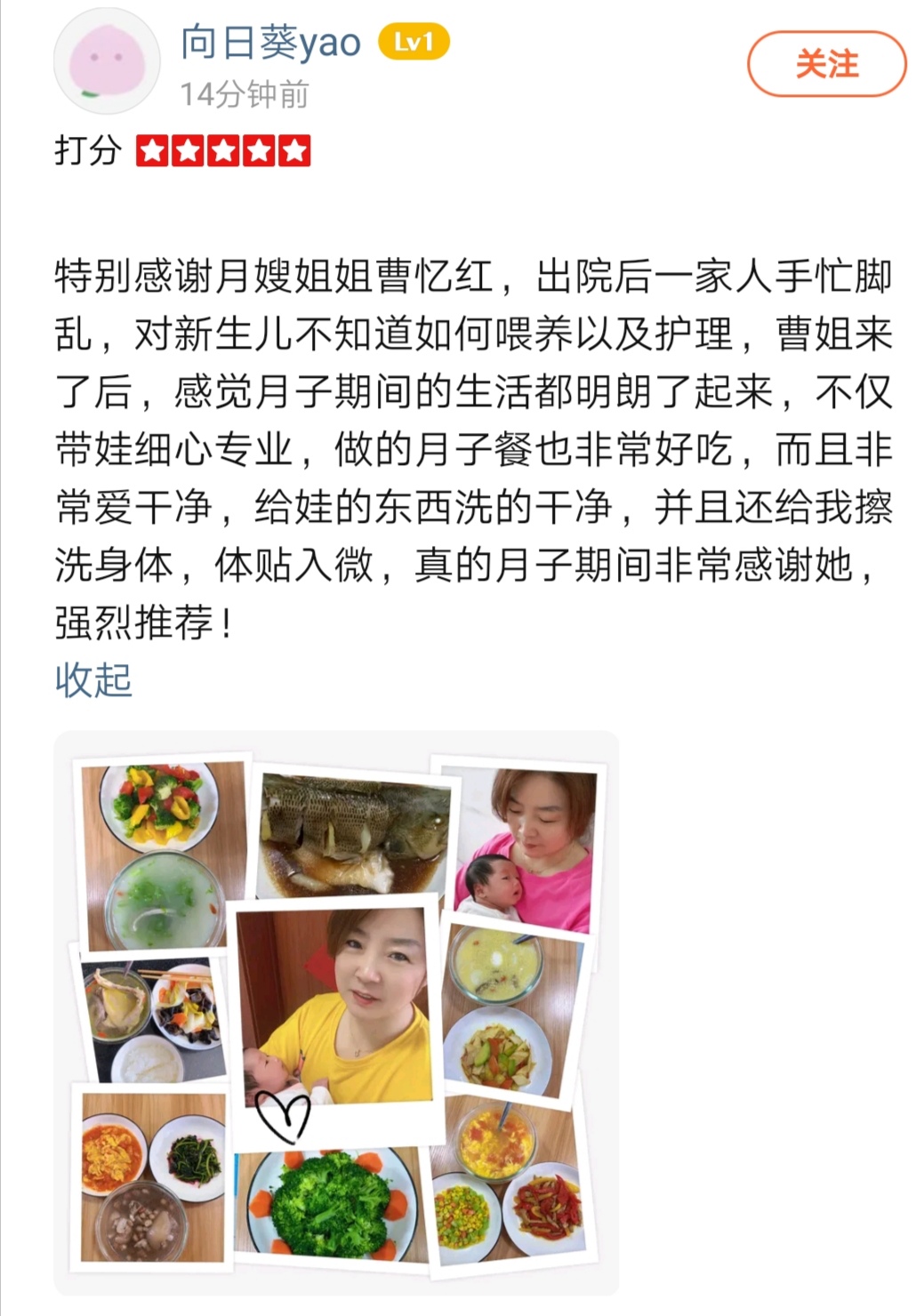Open 向日葵yao's profile avatar

[107, 62]
